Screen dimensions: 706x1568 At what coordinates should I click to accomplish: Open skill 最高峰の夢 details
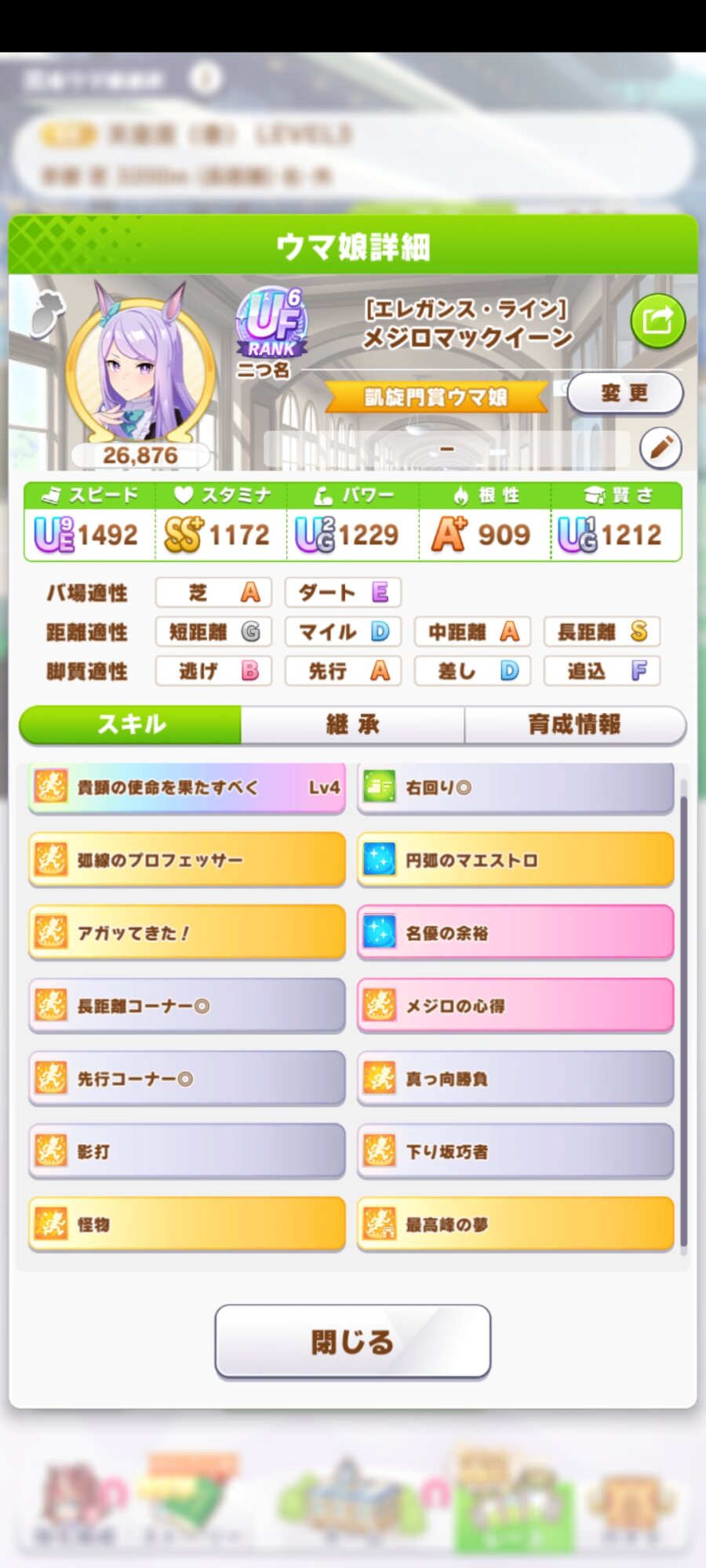(515, 1224)
